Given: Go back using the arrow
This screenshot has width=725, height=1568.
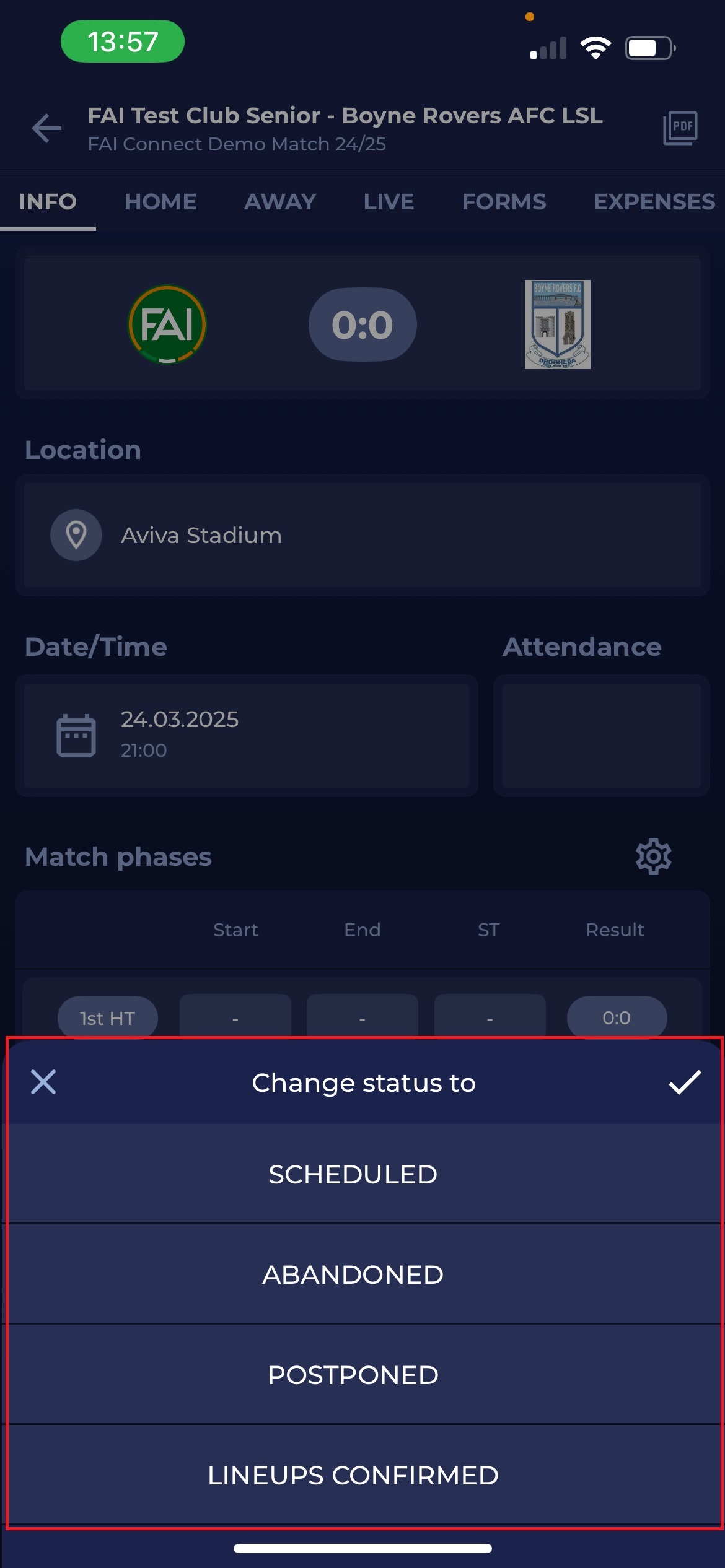Looking at the screenshot, I should pos(46,128).
